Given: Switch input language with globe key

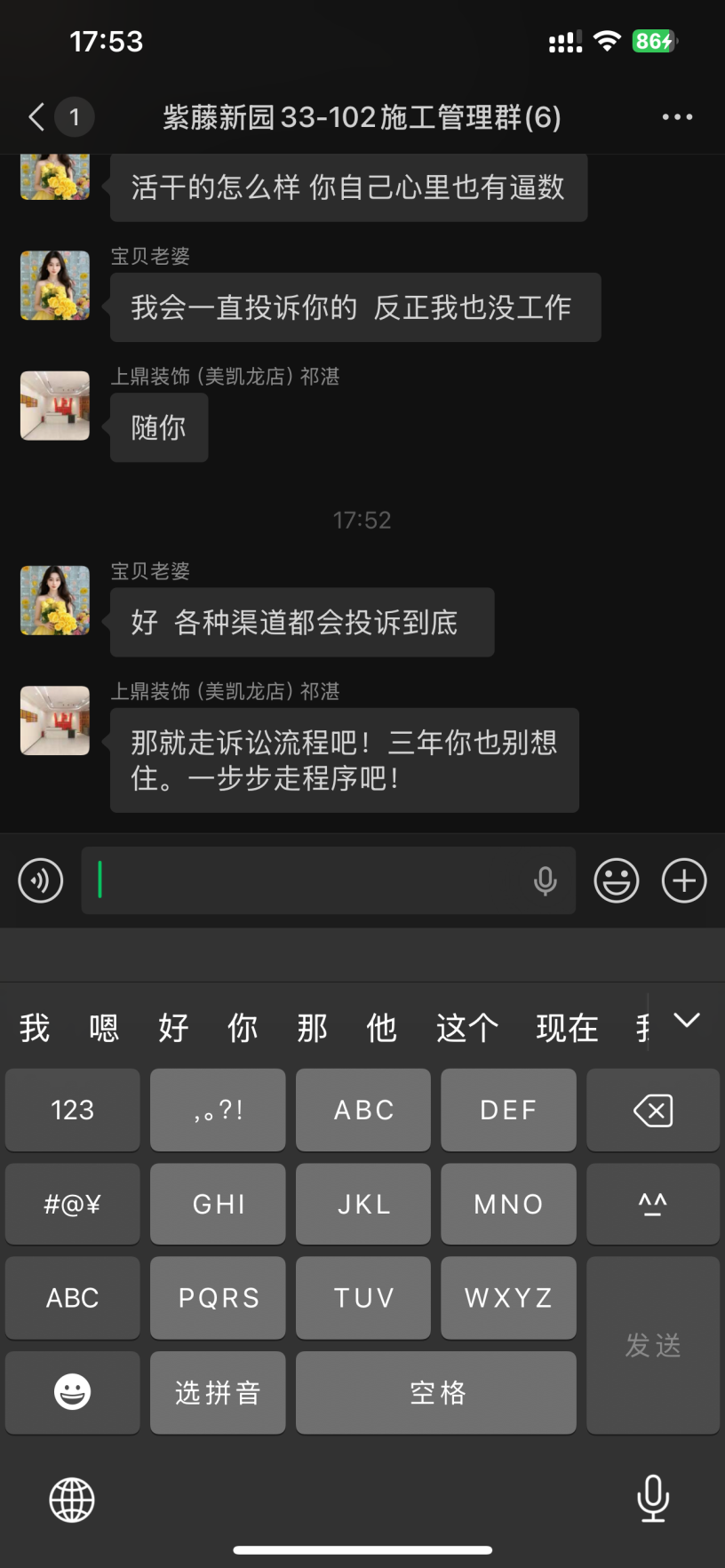Looking at the screenshot, I should pos(72,1500).
